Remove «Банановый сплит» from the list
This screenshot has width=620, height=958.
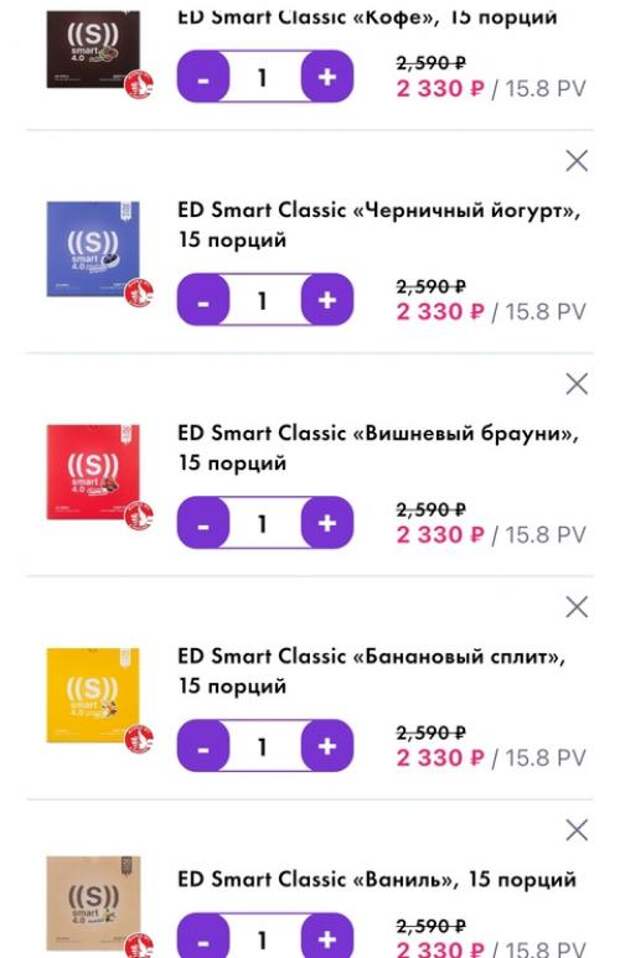click(x=577, y=606)
